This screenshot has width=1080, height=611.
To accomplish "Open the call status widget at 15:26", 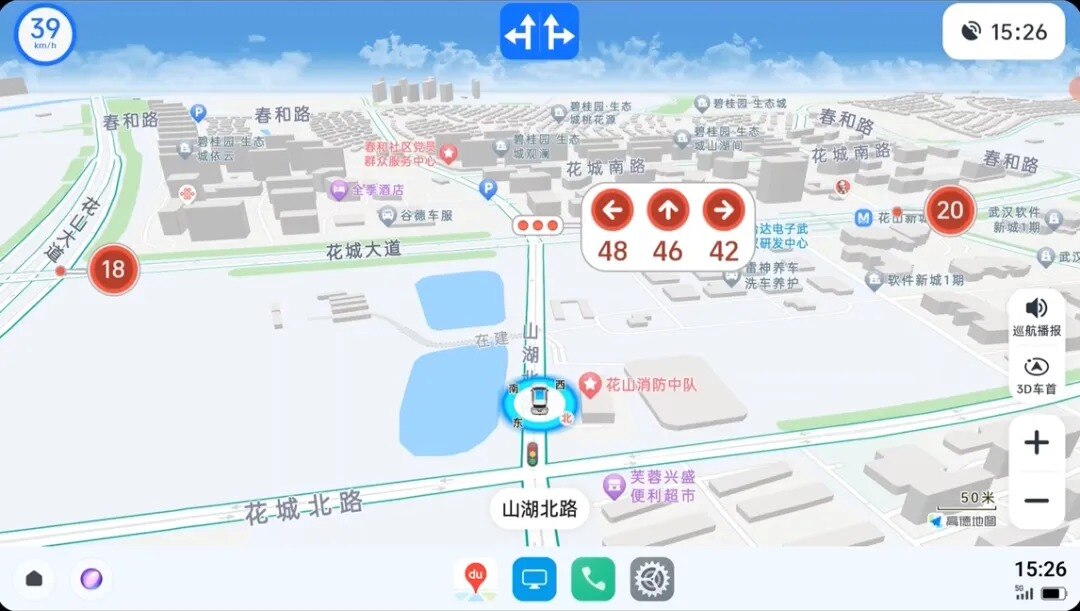I will (x=1003, y=32).
